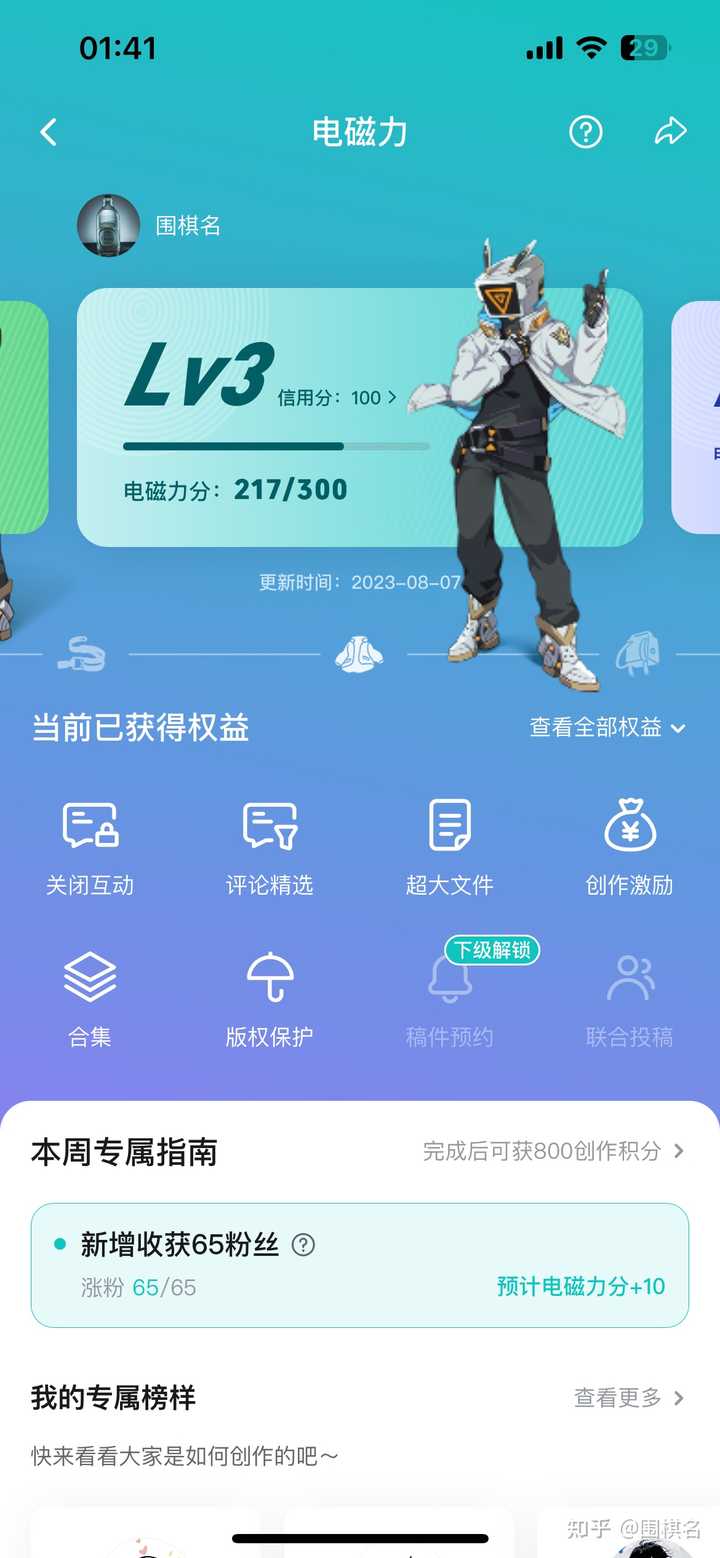
Task: Open the 关闭互动 perk icon
Action: [x=90, y=826]
